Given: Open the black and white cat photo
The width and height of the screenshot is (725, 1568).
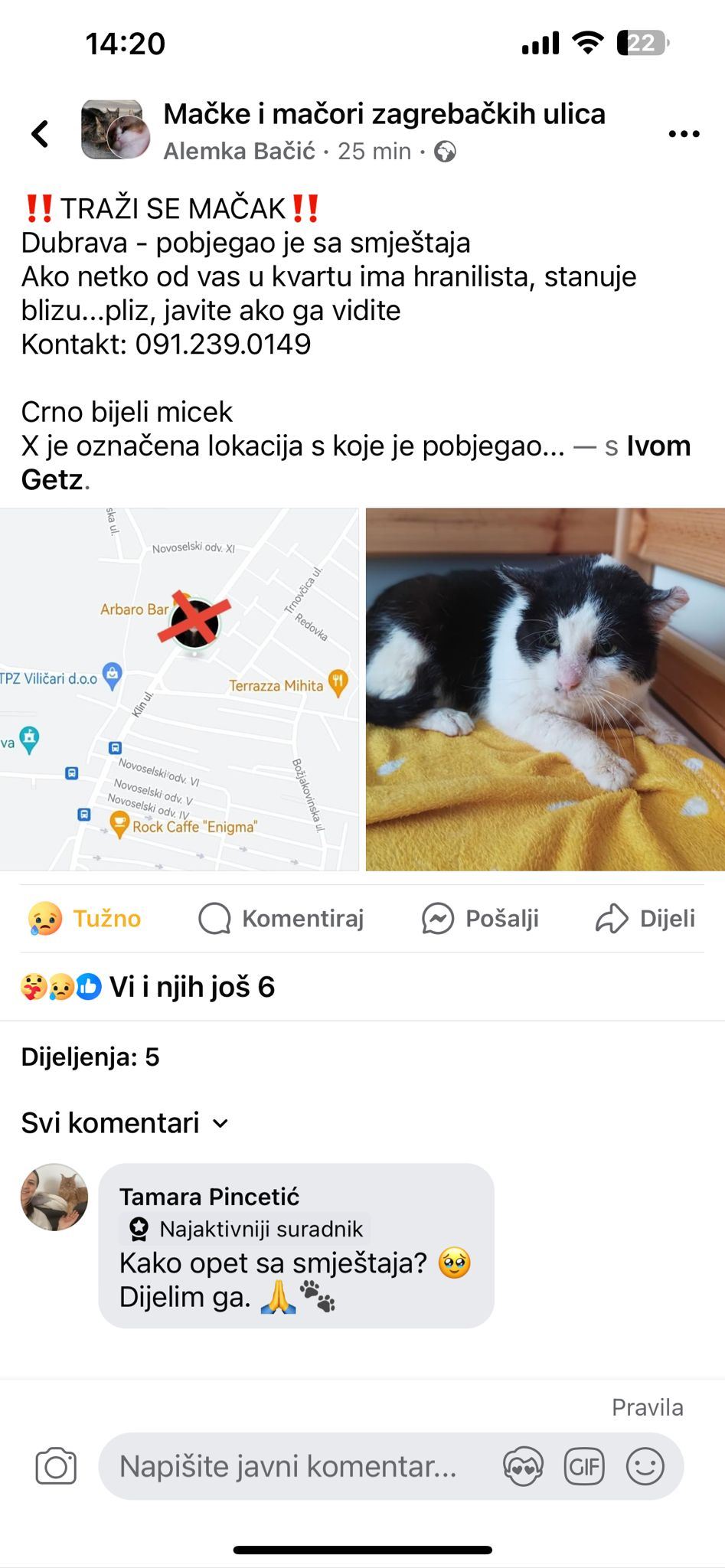Looking at the screenshot, I should click(x=545, y=689).
